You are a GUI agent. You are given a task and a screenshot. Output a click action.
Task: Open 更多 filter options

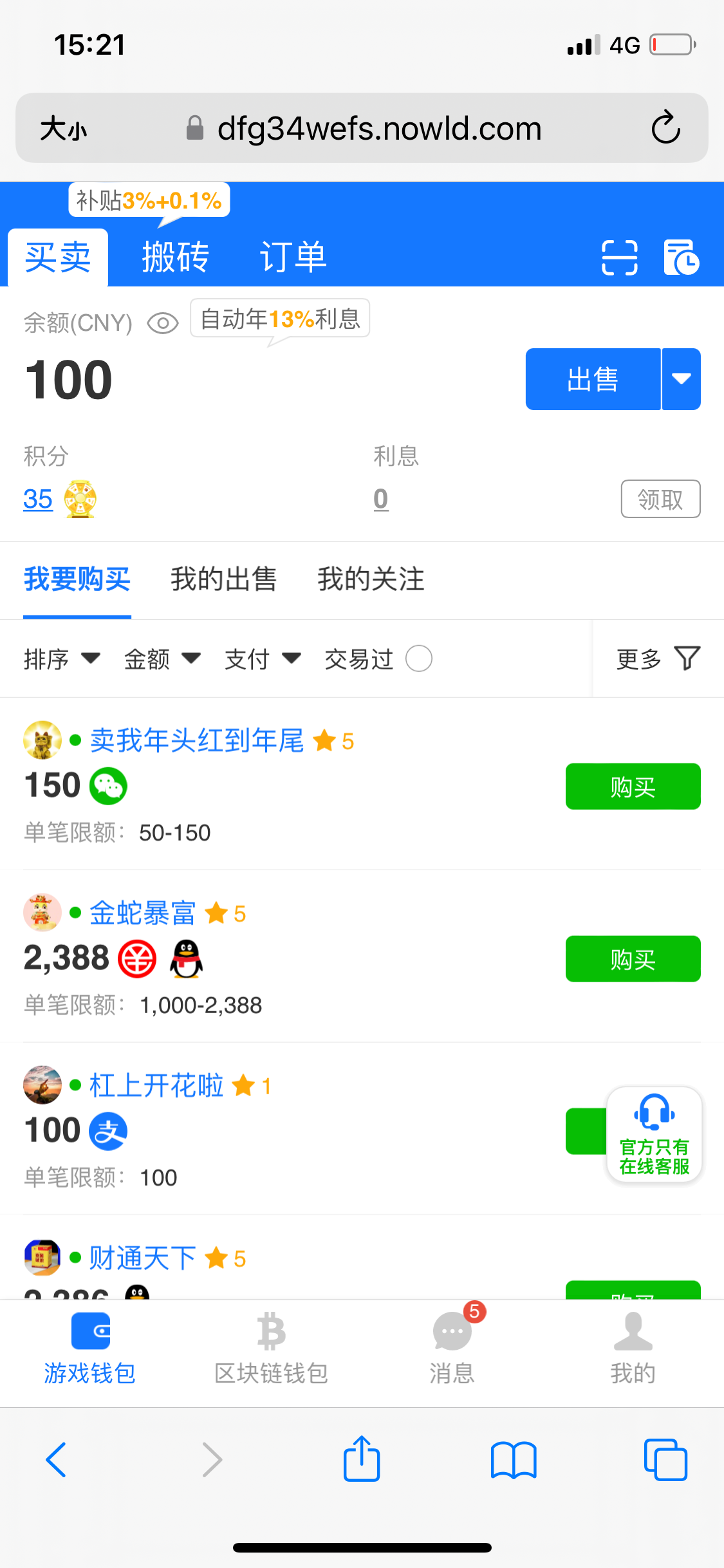658,658
